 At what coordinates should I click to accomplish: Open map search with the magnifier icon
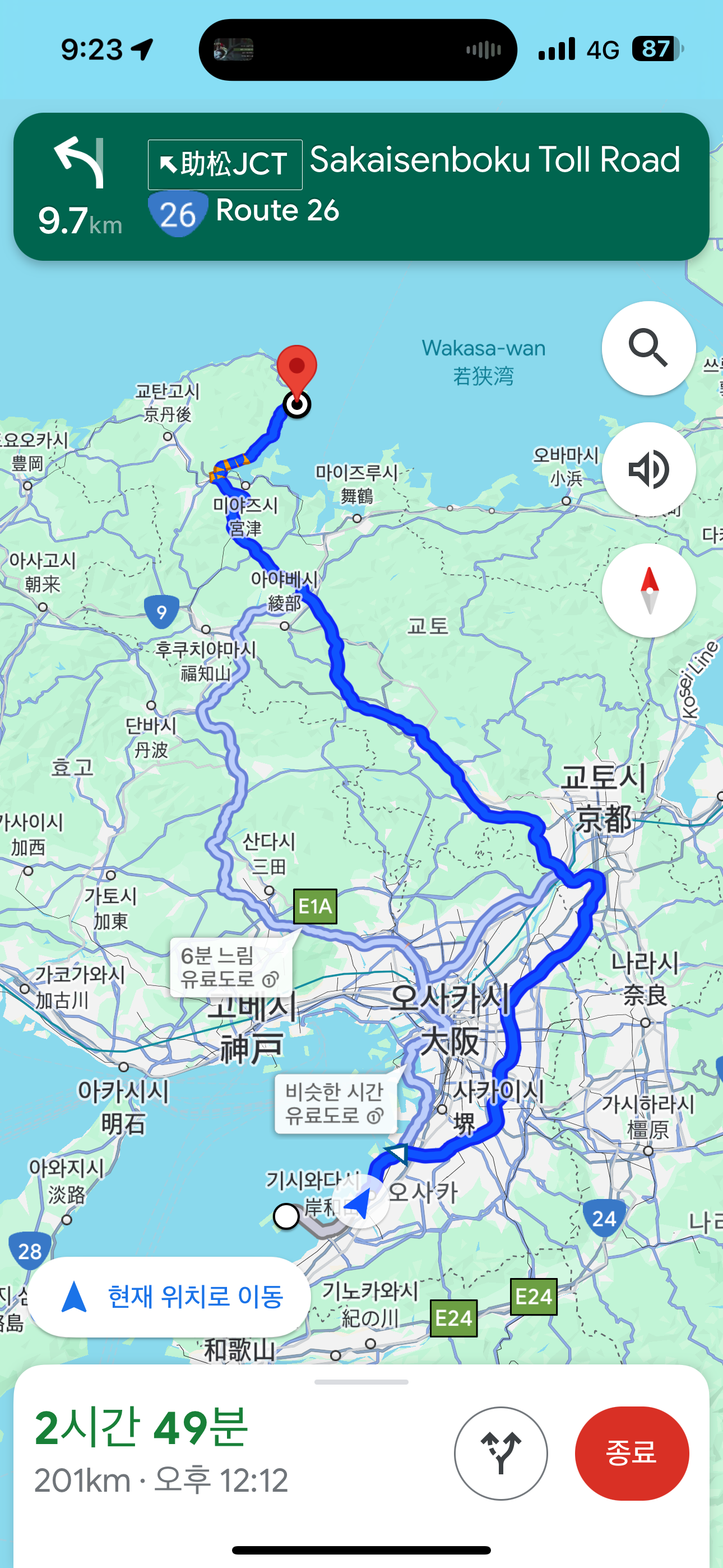tap(648, 347)
